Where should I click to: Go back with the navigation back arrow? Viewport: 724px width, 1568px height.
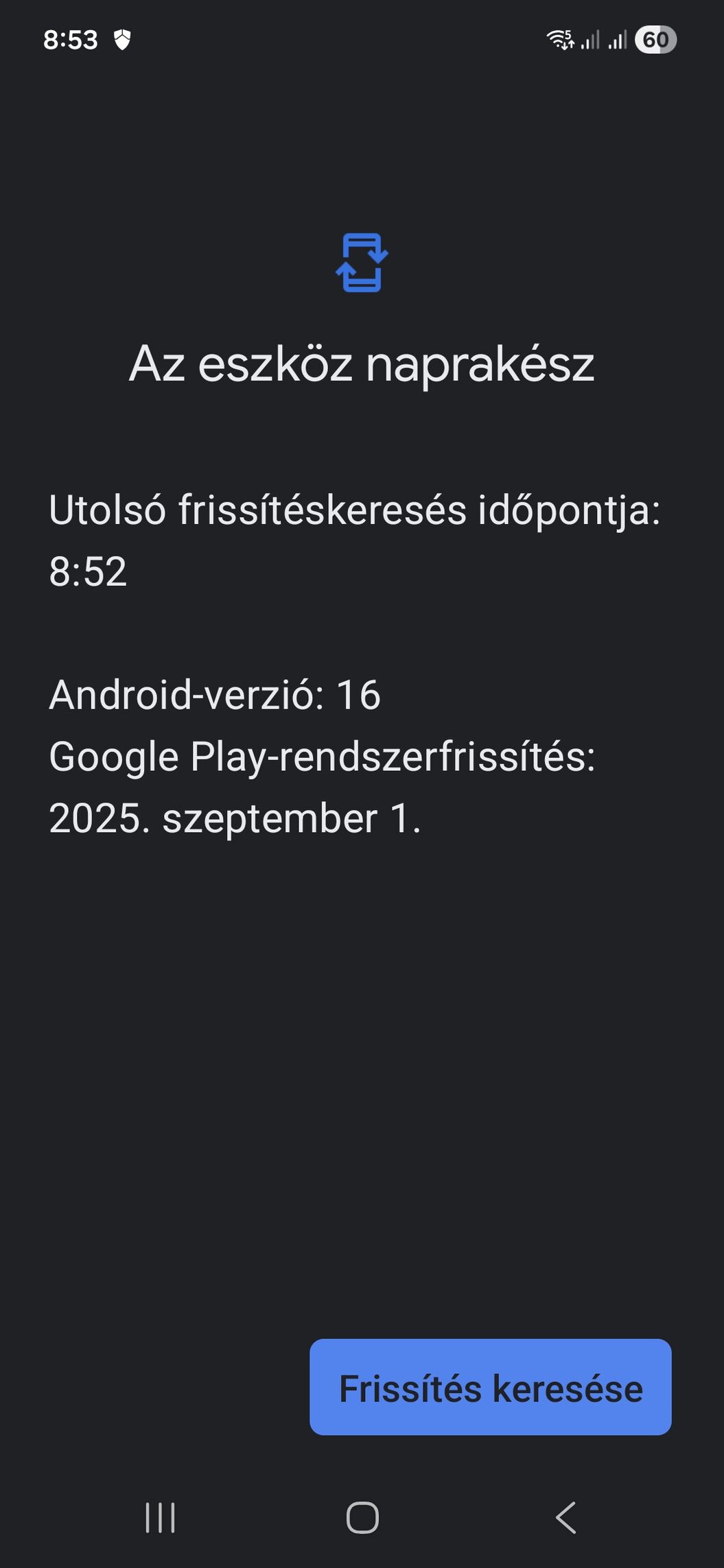(x=565, y=1518)
